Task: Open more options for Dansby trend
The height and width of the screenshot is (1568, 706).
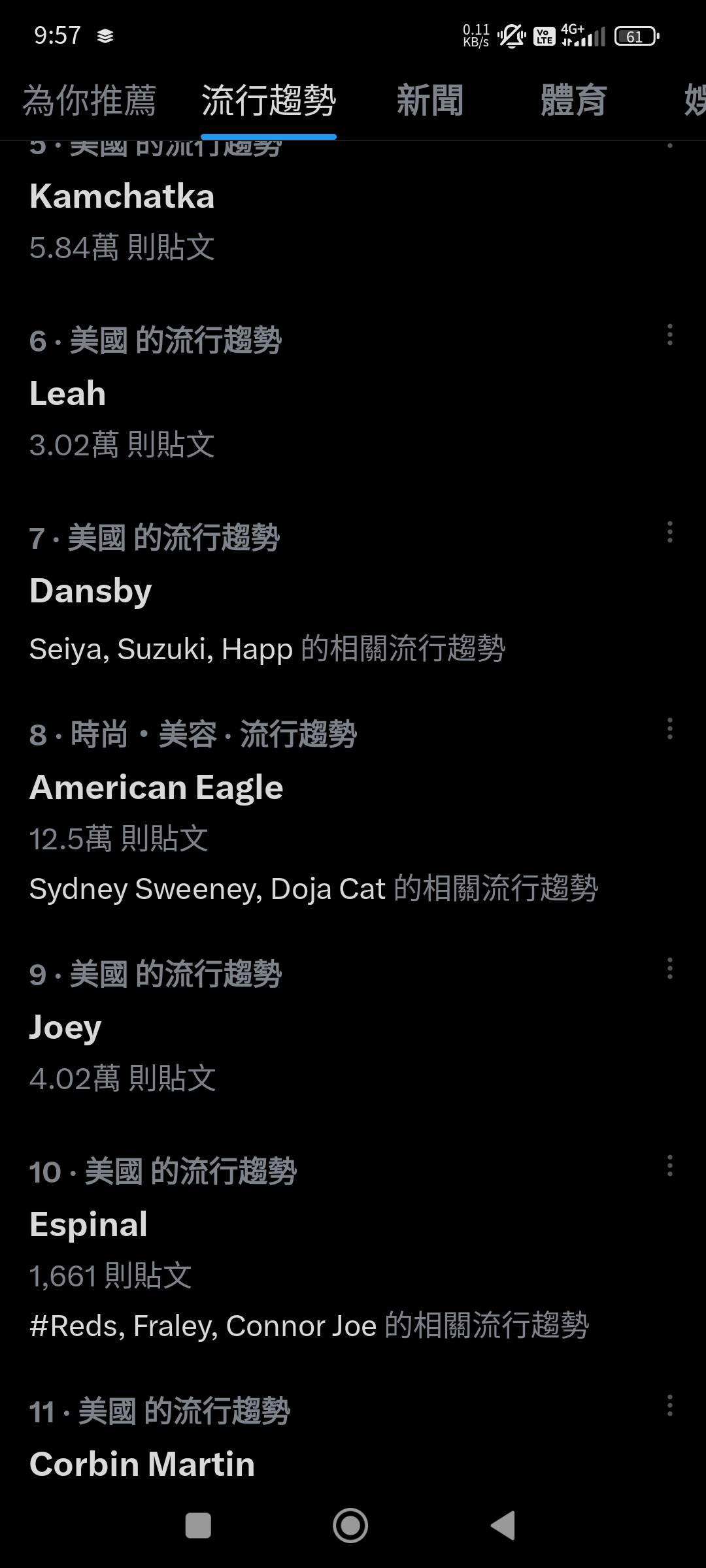Action: point(669,532)
